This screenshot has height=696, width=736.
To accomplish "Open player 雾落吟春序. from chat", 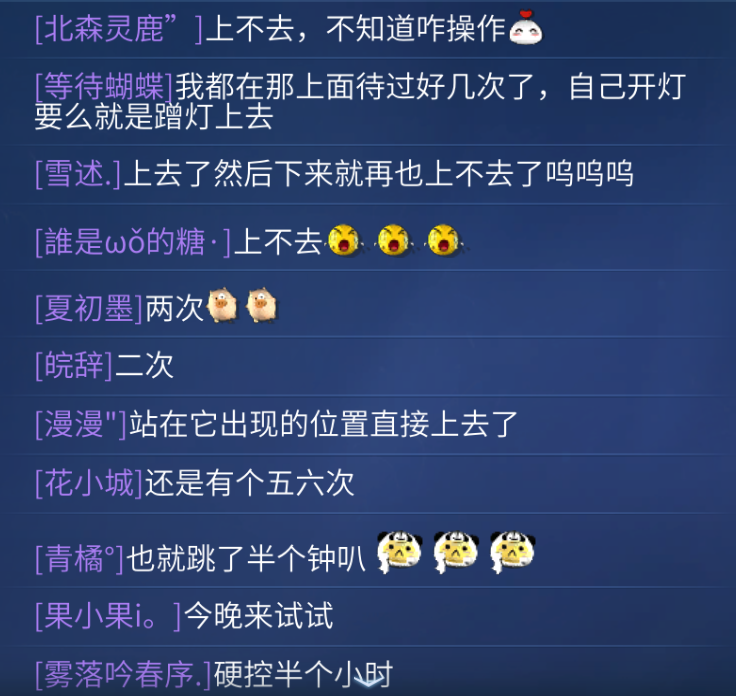I will point(123,674).
